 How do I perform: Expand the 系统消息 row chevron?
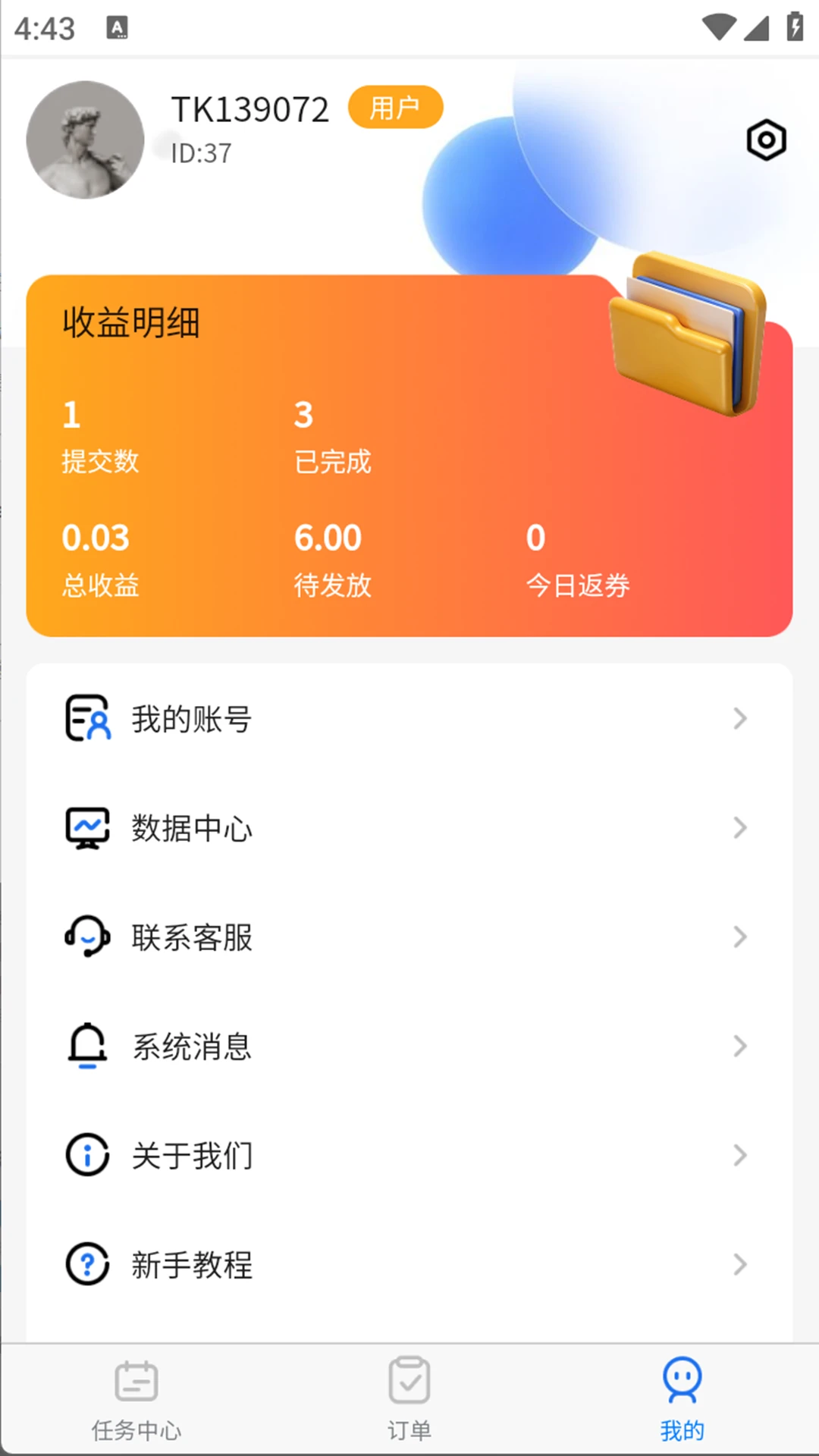coord(739,1046)
